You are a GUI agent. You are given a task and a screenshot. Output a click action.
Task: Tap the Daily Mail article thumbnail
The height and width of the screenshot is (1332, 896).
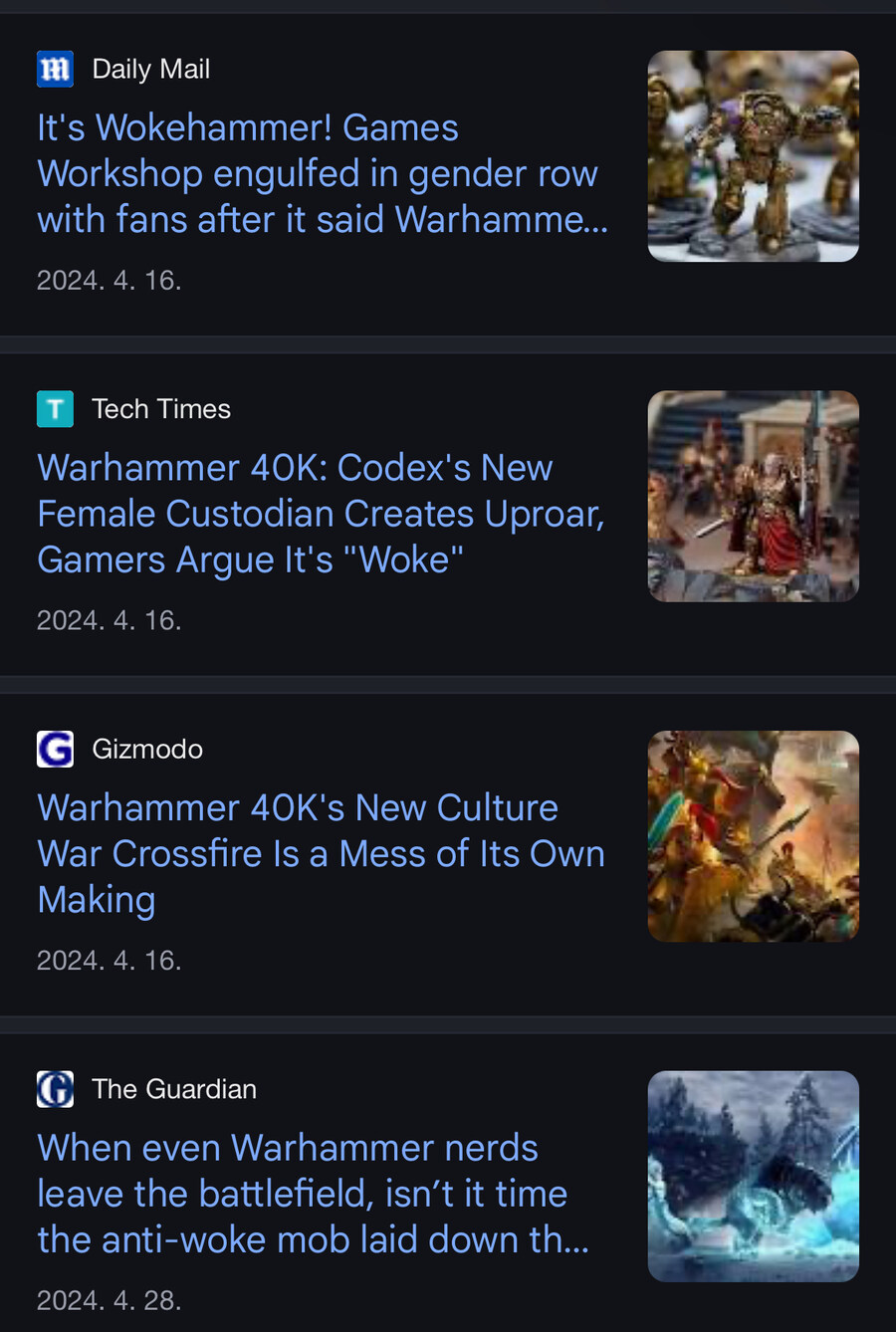753,156
